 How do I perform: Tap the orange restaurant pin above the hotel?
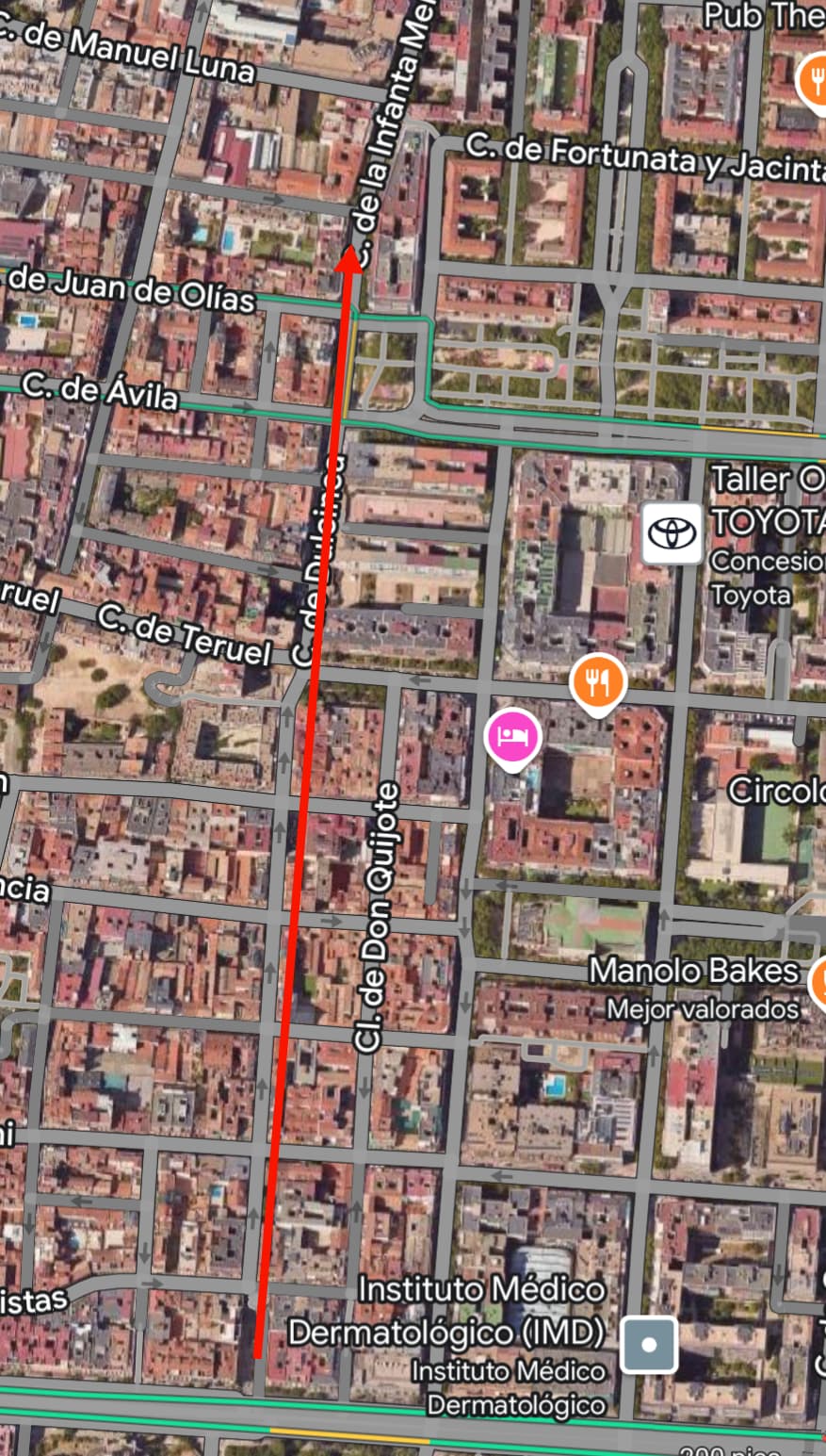tap(598, 683)
